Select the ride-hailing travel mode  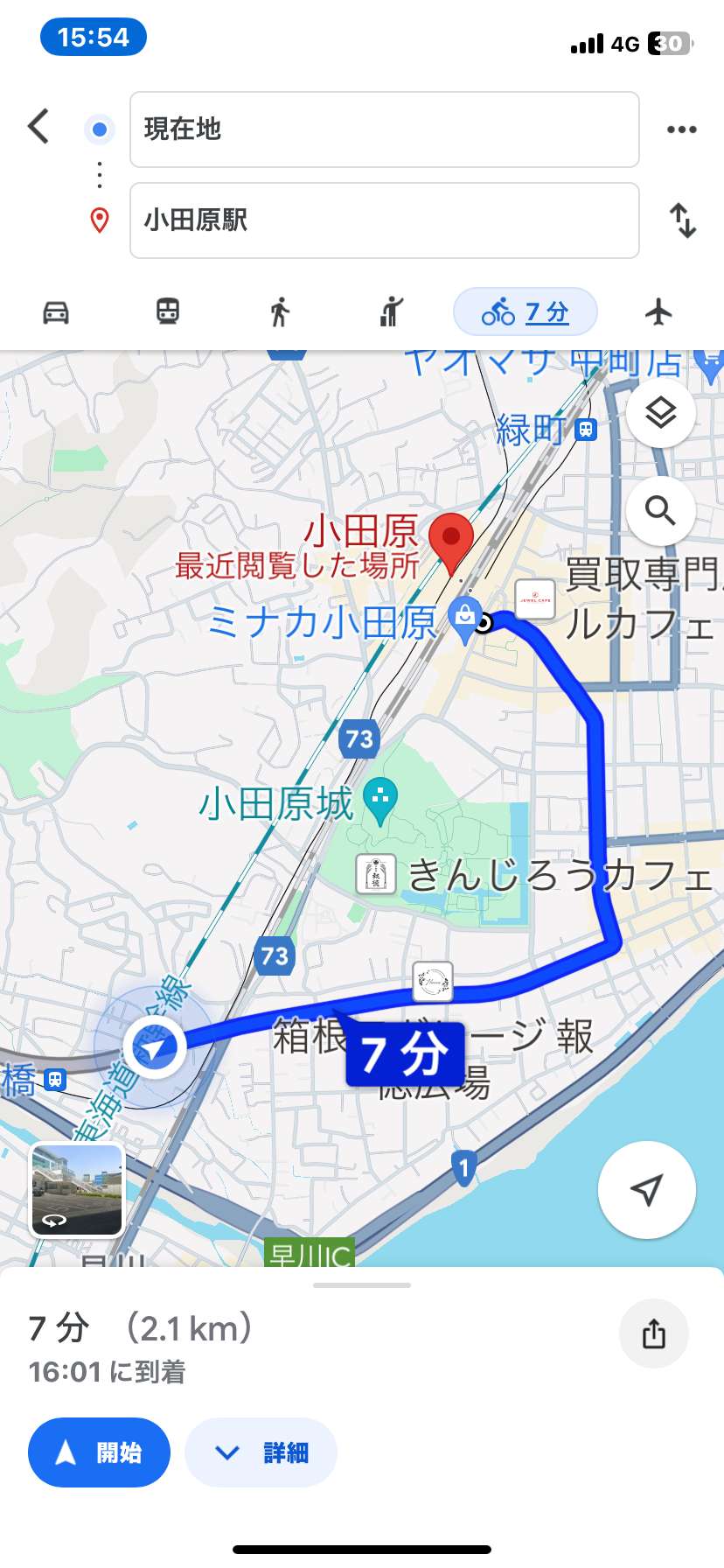391,311
